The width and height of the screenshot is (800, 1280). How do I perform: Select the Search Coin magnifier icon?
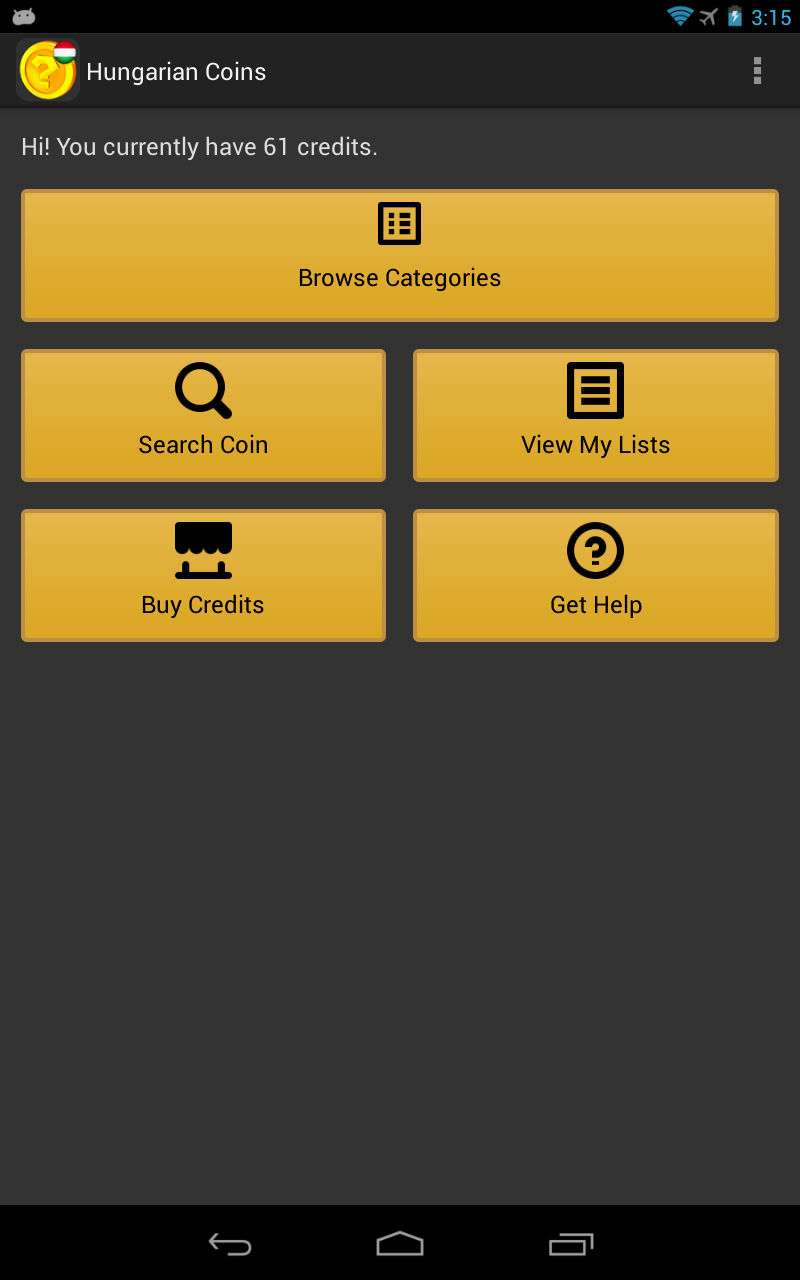tap(203, 389)
